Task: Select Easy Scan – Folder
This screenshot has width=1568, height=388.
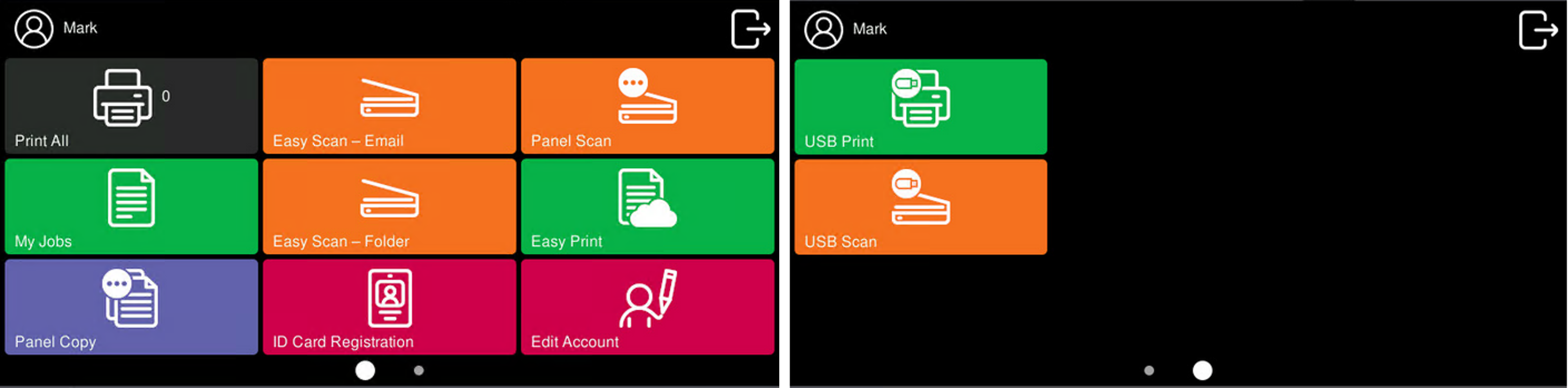Action: tap(389, 206)
